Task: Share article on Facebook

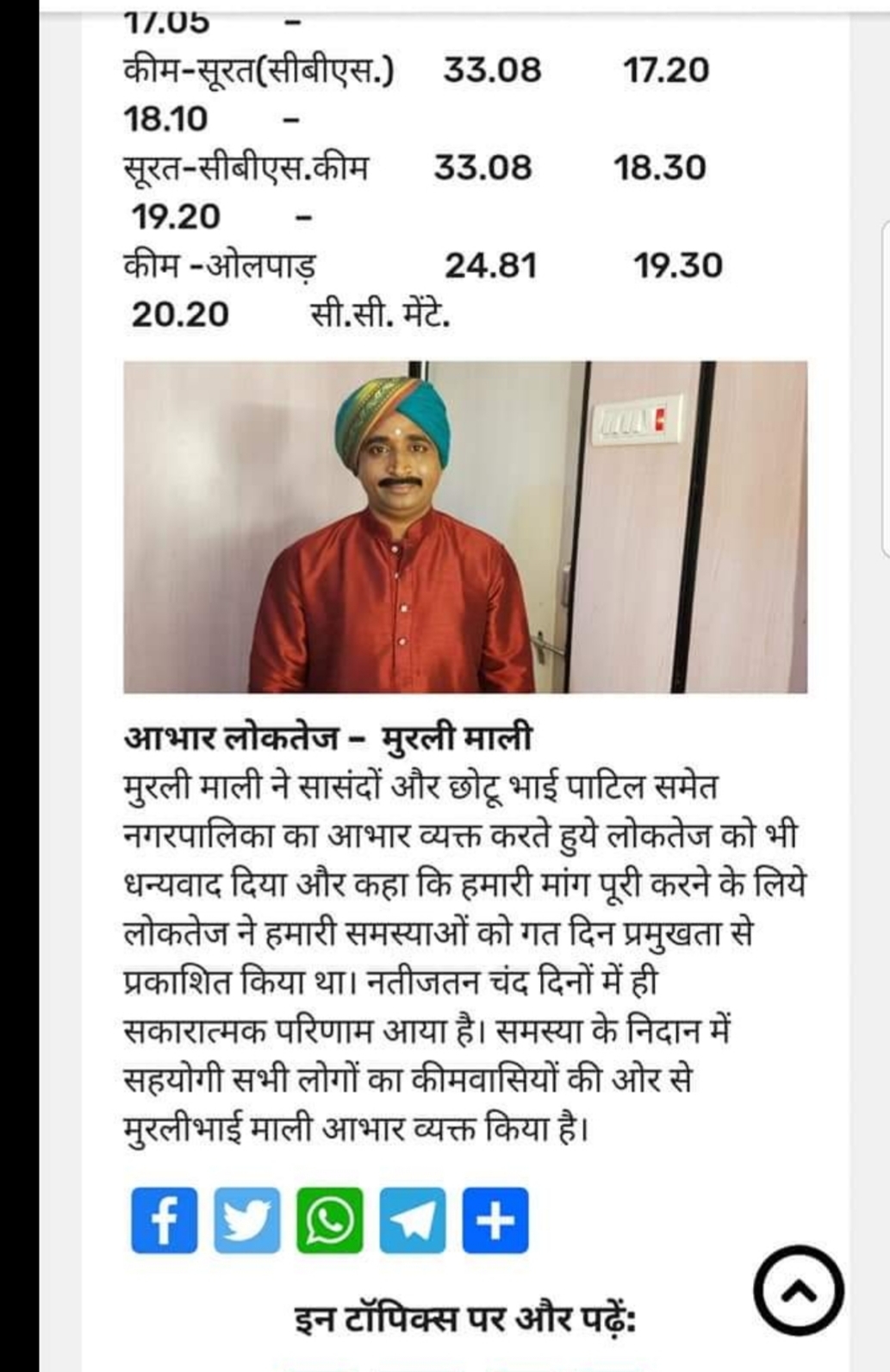Action: 164,1220
